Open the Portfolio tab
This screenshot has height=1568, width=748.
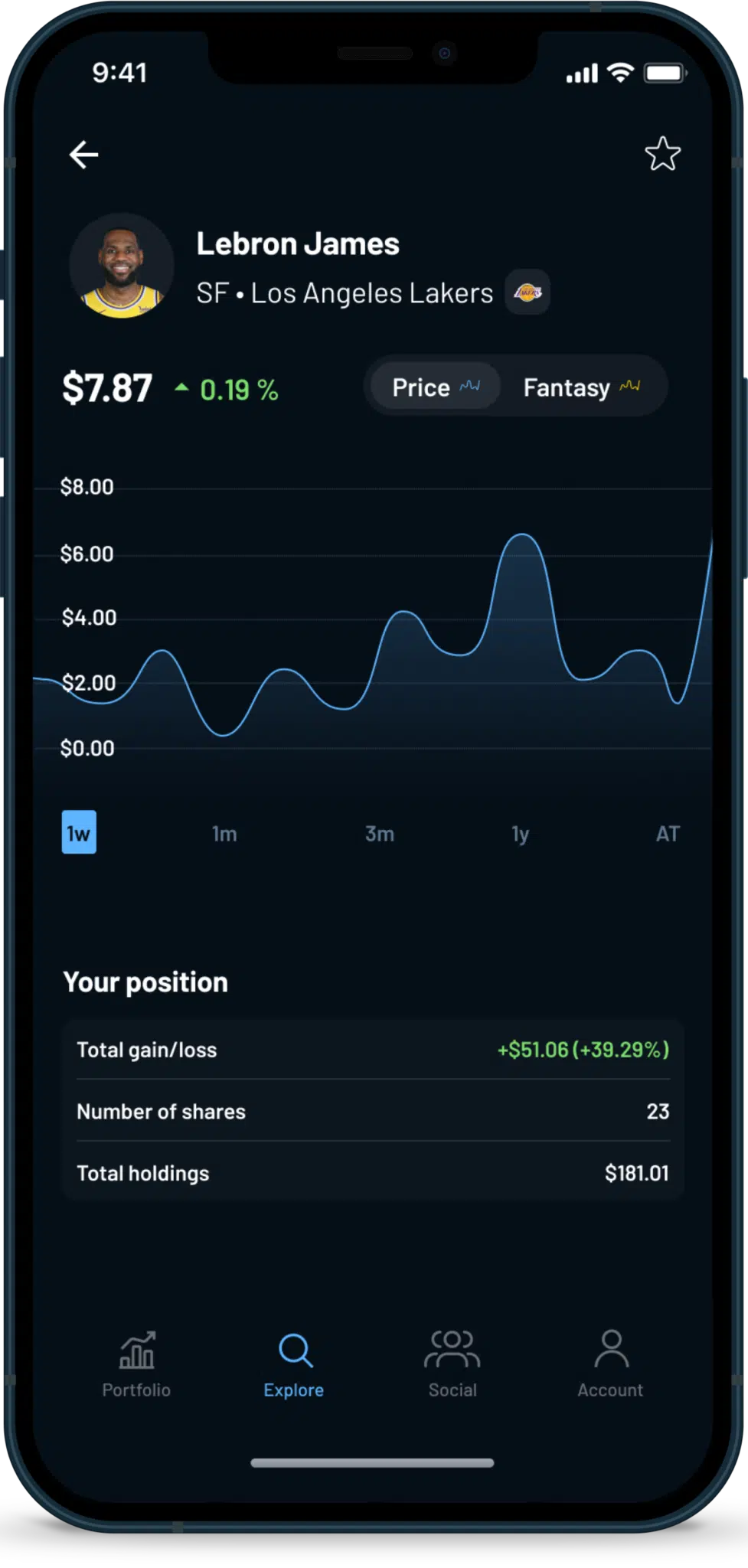[x=136, y=1364]
